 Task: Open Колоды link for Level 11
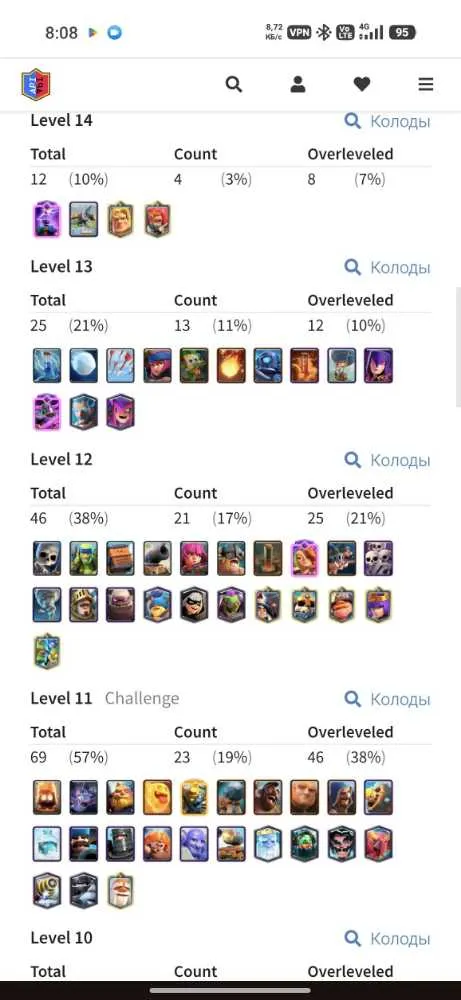[388, 699]
